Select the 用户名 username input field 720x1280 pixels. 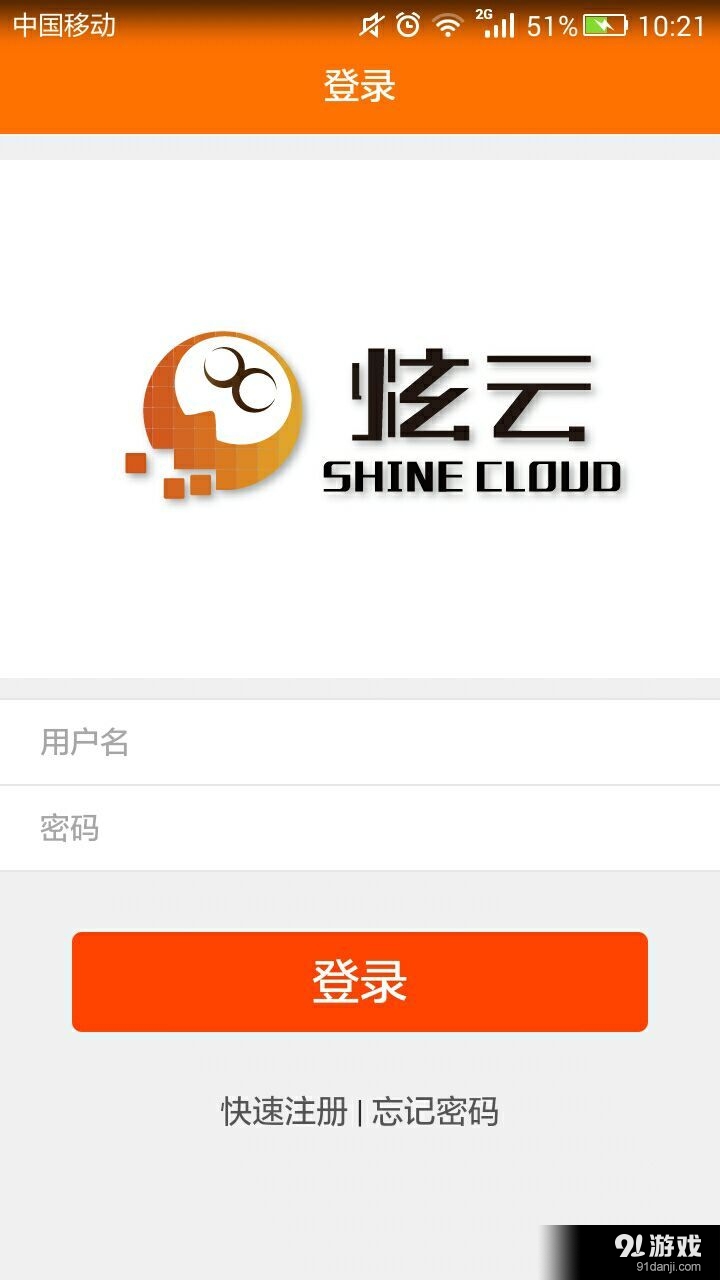[360, 742]
